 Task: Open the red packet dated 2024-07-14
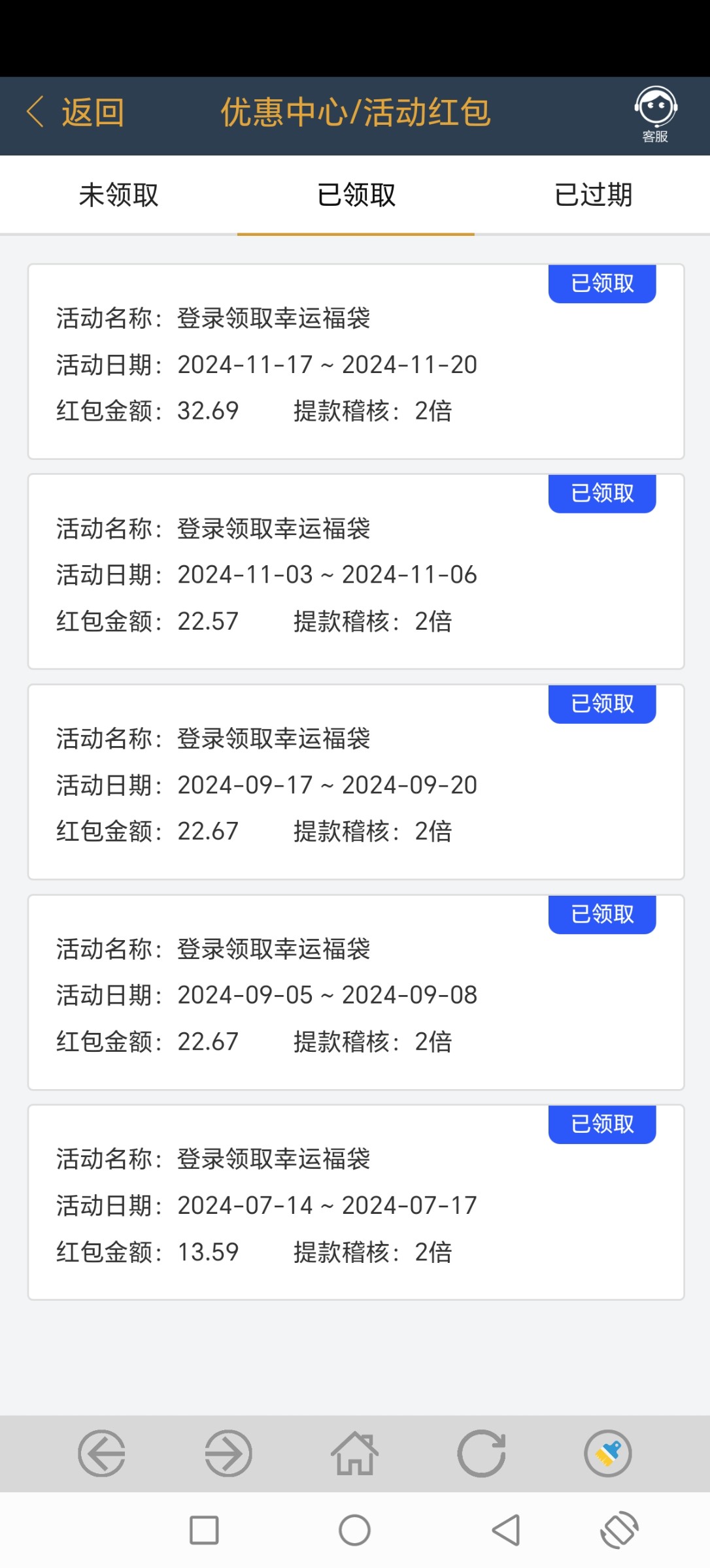tap(356, 1203)
